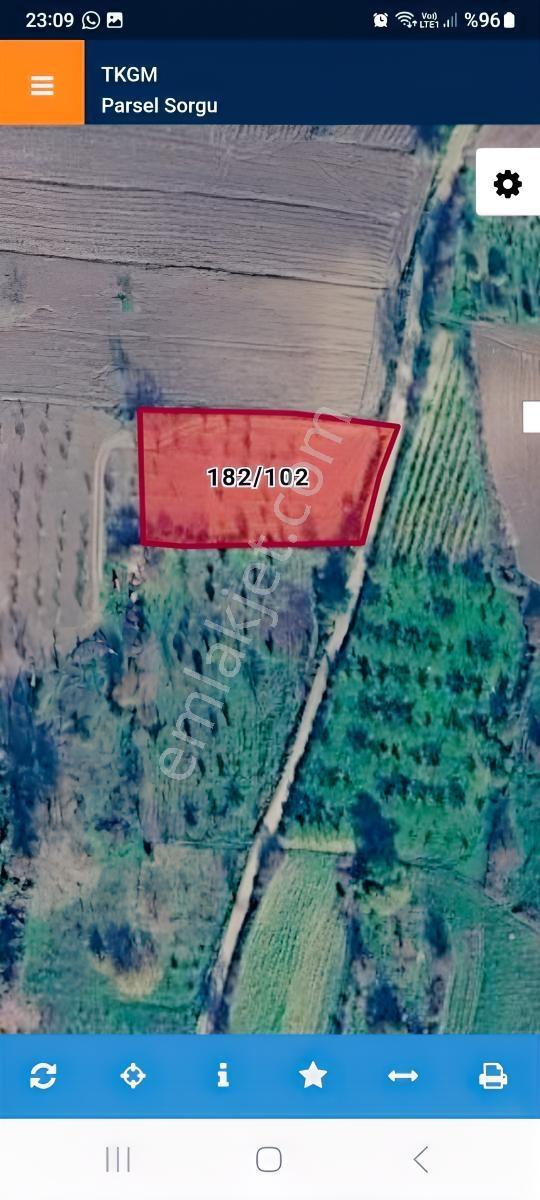The image size is (540, 1200).
Task: Select parcel 182/102 on the map
Action: 258,478
